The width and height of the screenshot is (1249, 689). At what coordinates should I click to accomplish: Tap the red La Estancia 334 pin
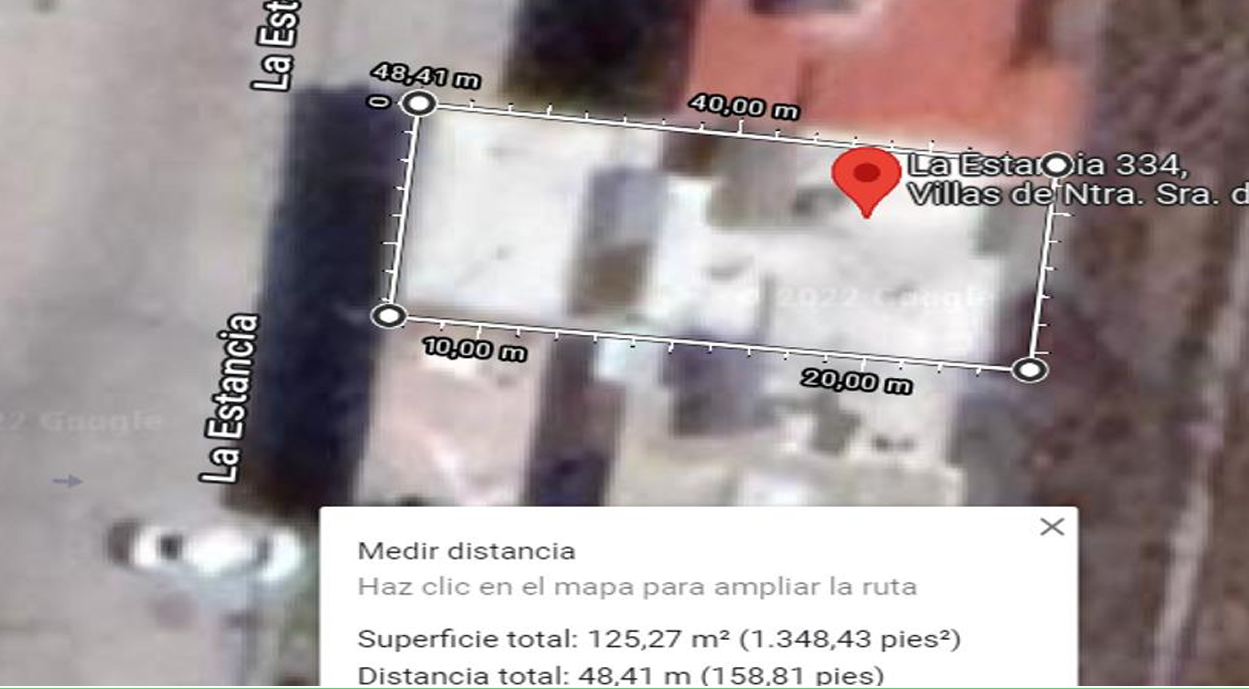(x=866, y=176)
